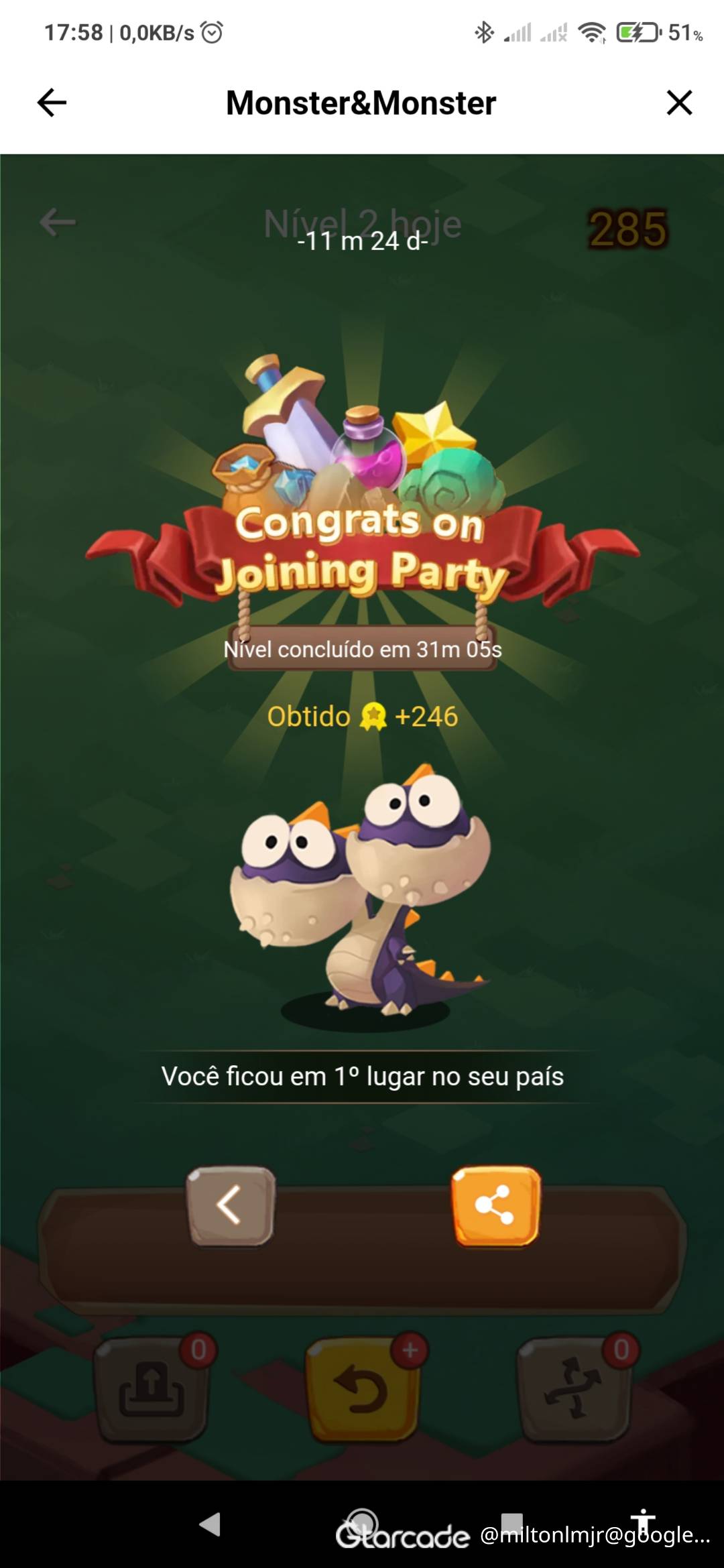Tap the brown back arrow button

click(231, 1205)
